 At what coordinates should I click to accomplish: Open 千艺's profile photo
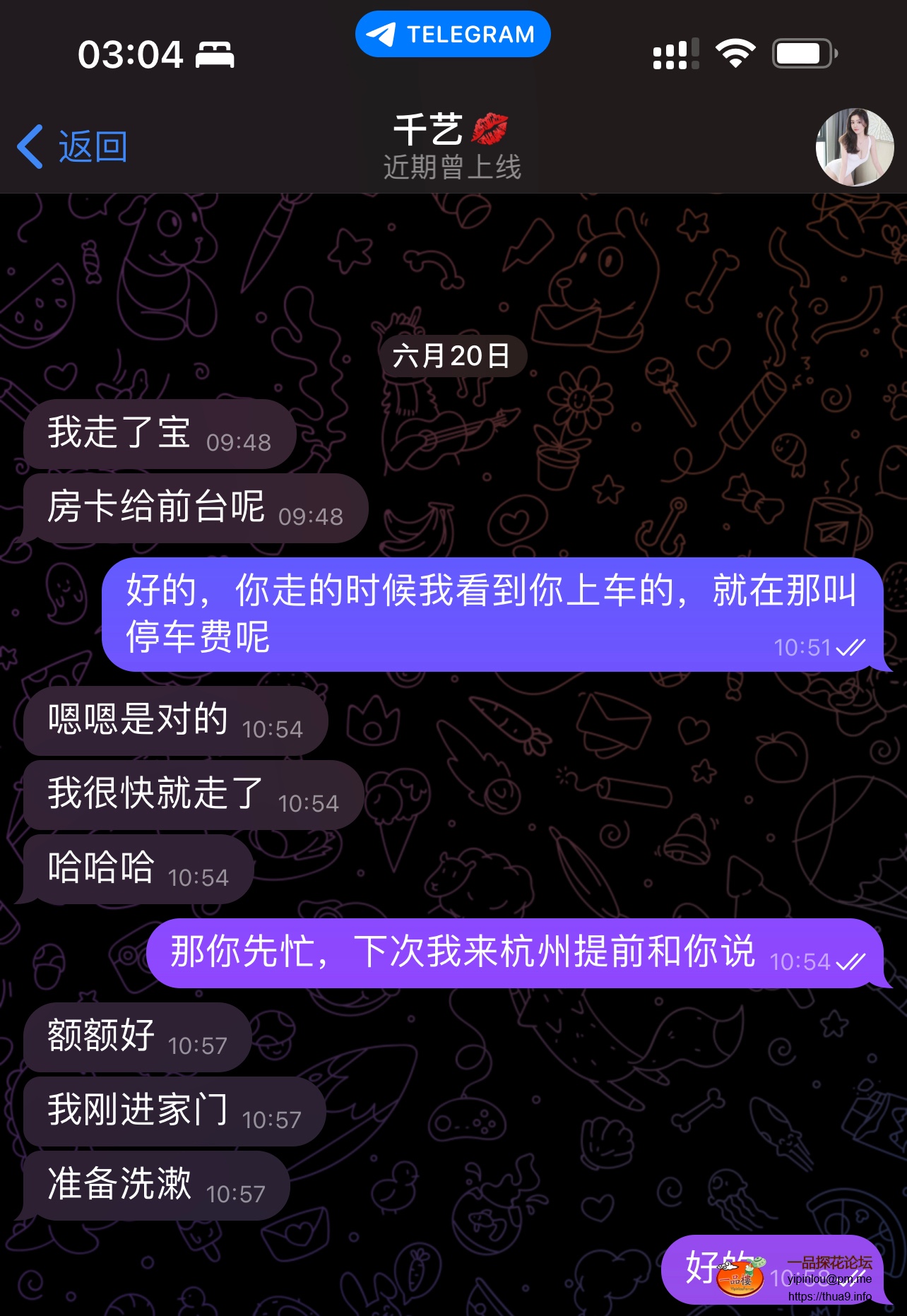coord(854,147)
